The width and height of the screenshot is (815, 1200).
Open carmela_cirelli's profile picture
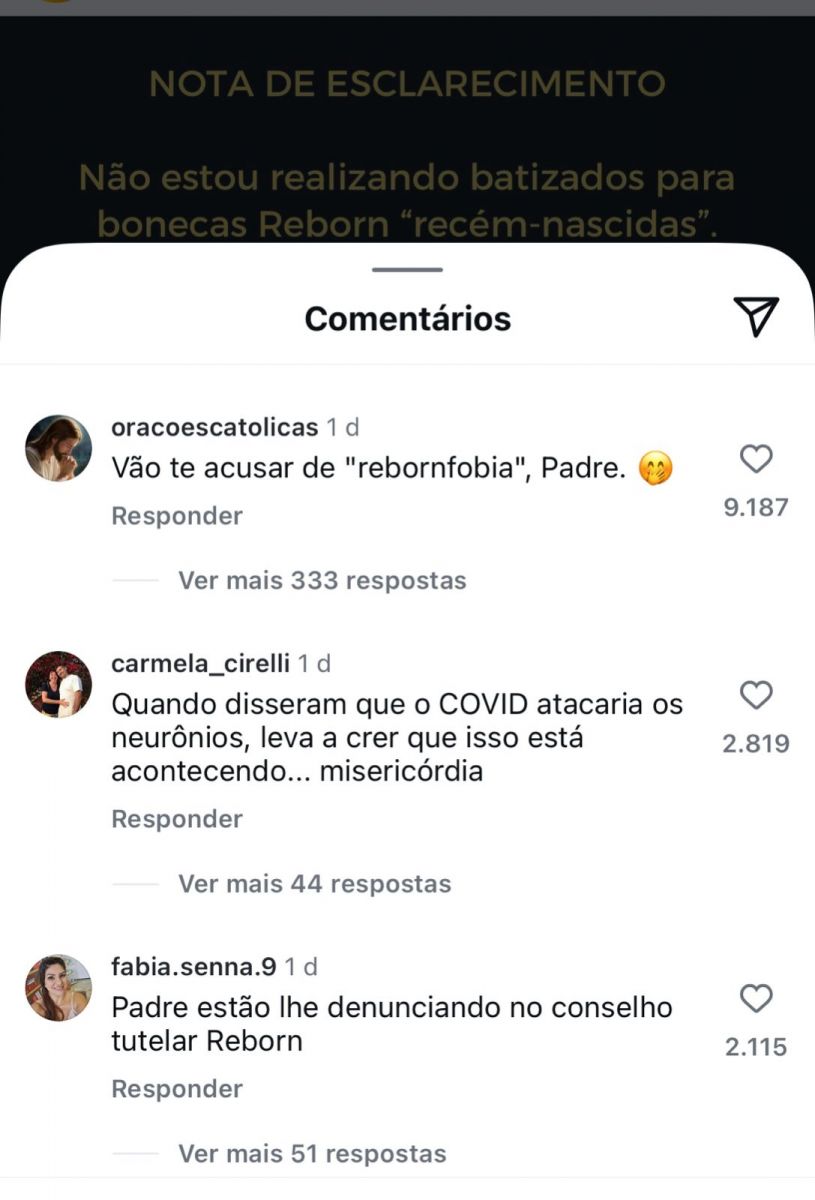58,685
